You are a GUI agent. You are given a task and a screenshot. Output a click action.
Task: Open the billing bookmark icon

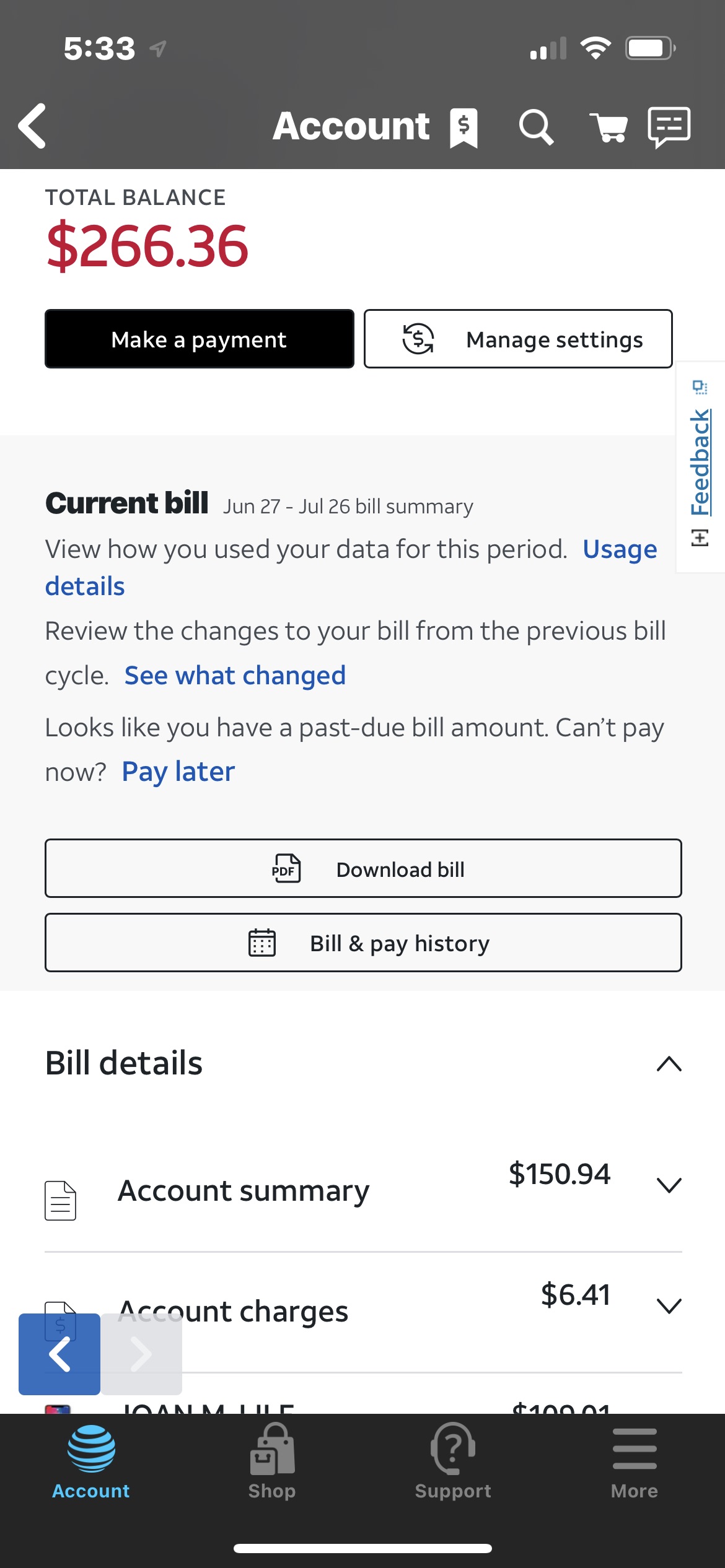click(x=464, y=127)
